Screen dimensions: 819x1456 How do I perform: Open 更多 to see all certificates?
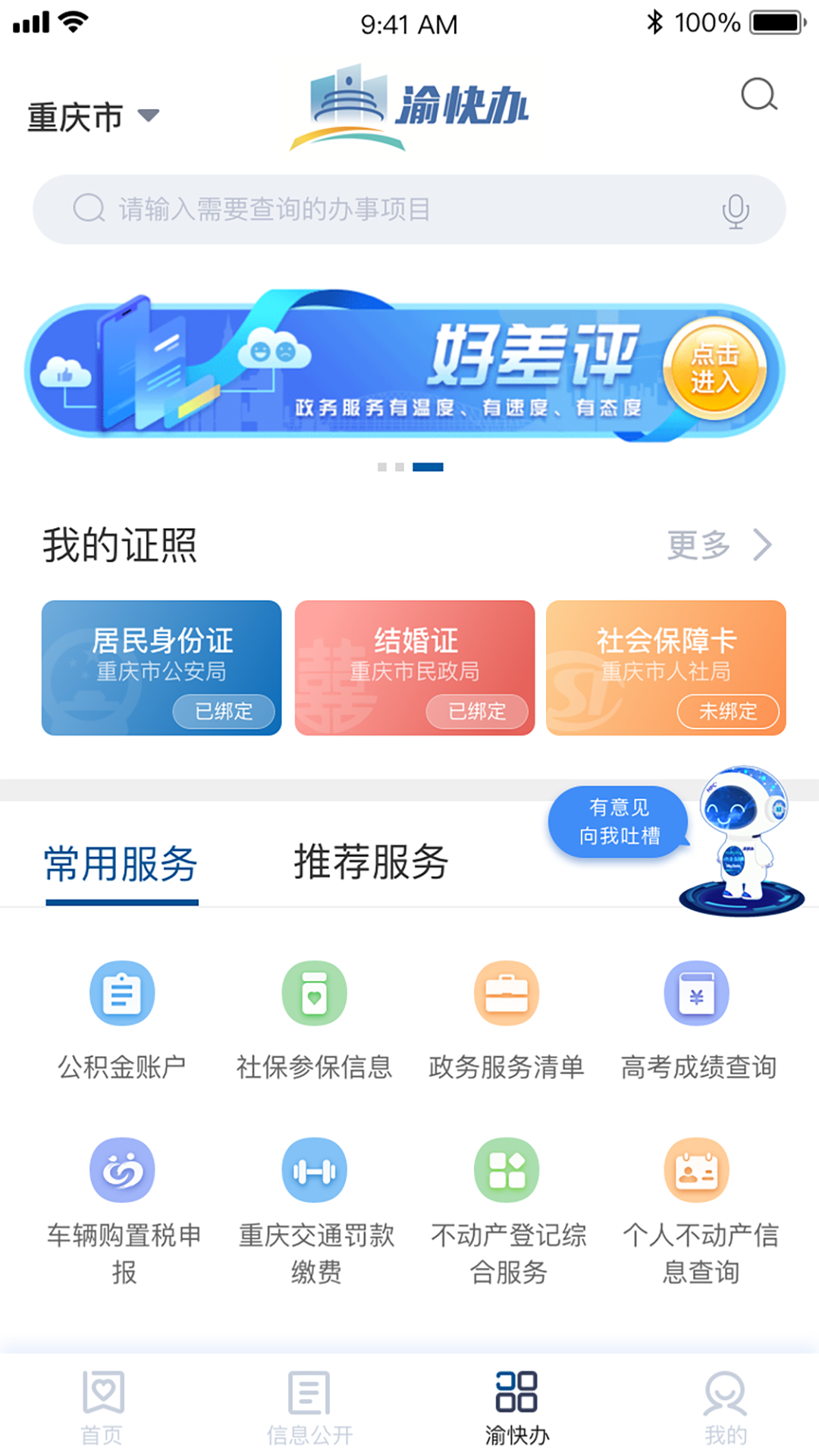click(717, 544)
